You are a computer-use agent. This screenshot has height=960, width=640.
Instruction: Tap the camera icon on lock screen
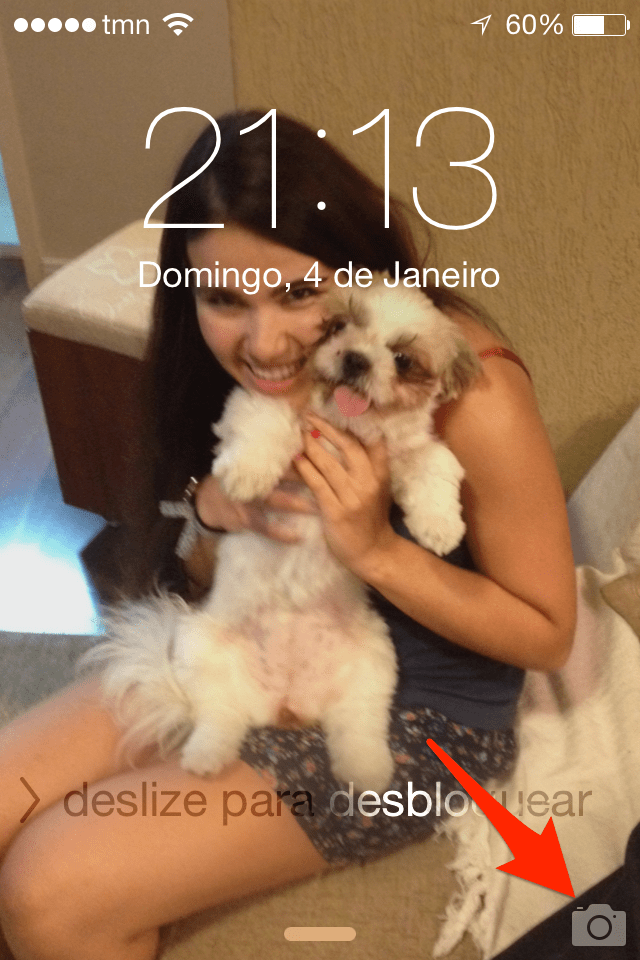coord(598,925)
